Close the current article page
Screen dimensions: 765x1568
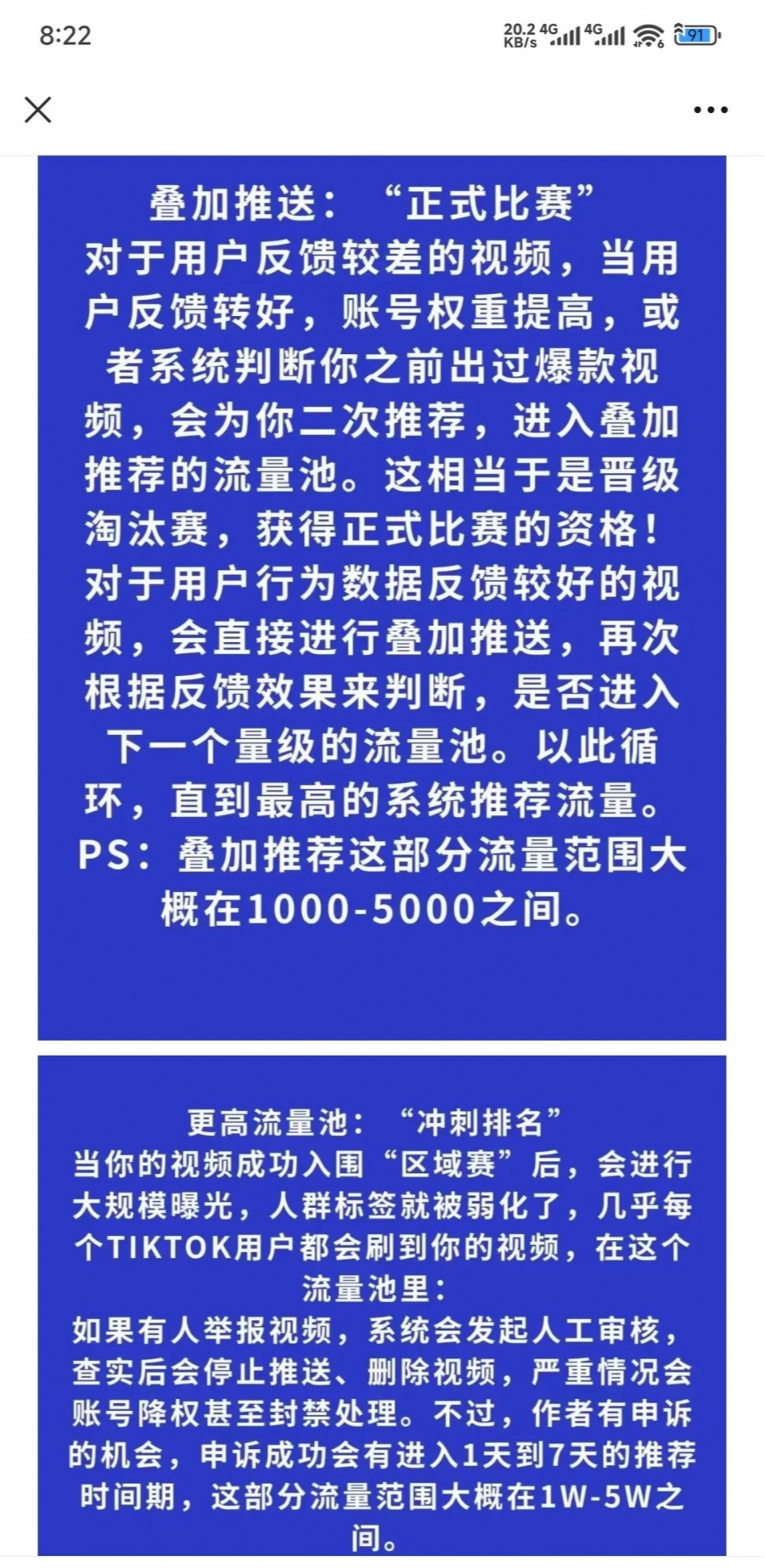point(38,110)
